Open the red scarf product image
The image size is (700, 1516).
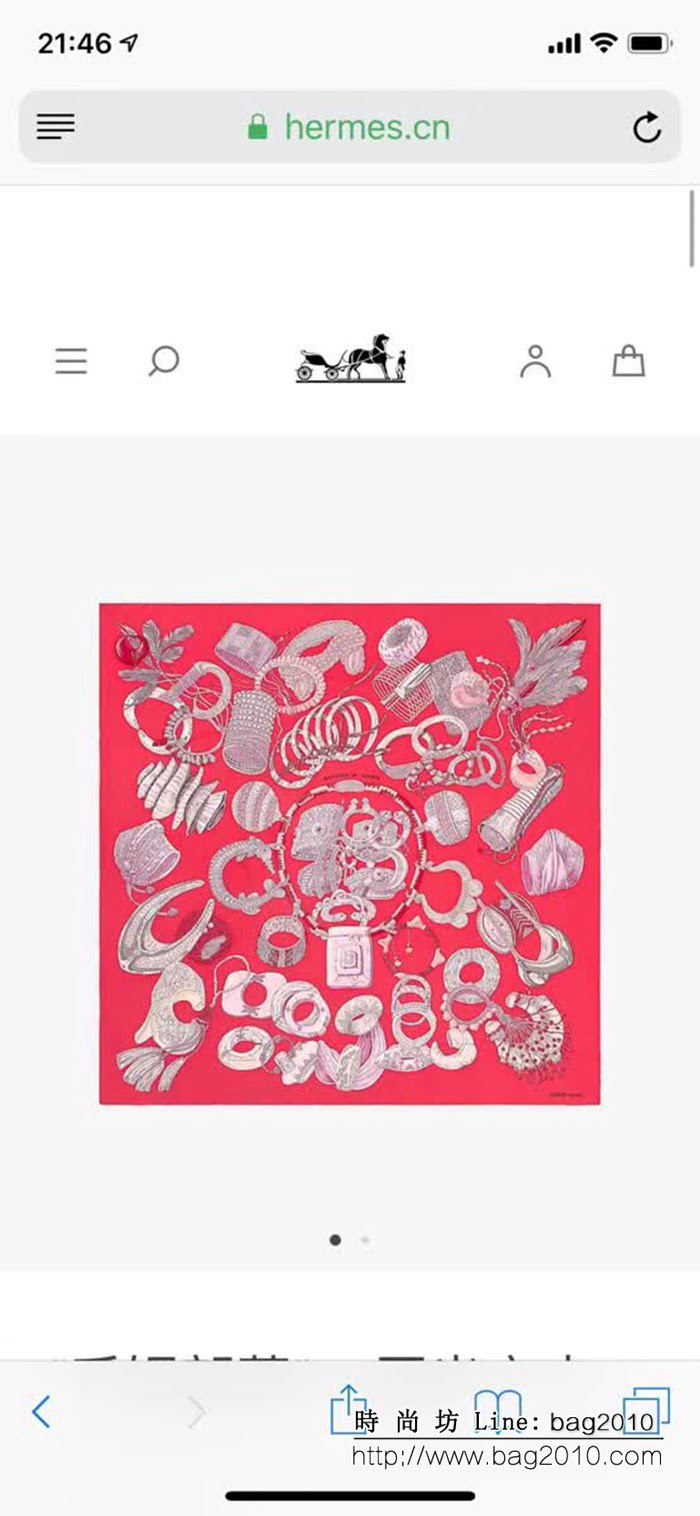coord(350,854)
